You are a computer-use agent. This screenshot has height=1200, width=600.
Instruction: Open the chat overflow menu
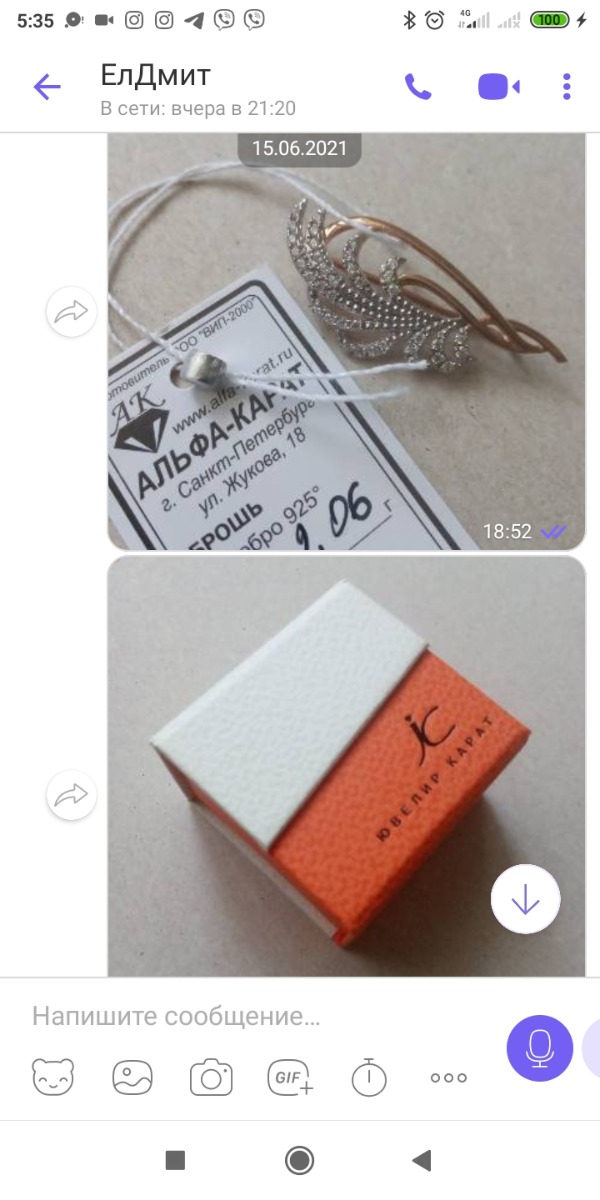tap(567, 87)
